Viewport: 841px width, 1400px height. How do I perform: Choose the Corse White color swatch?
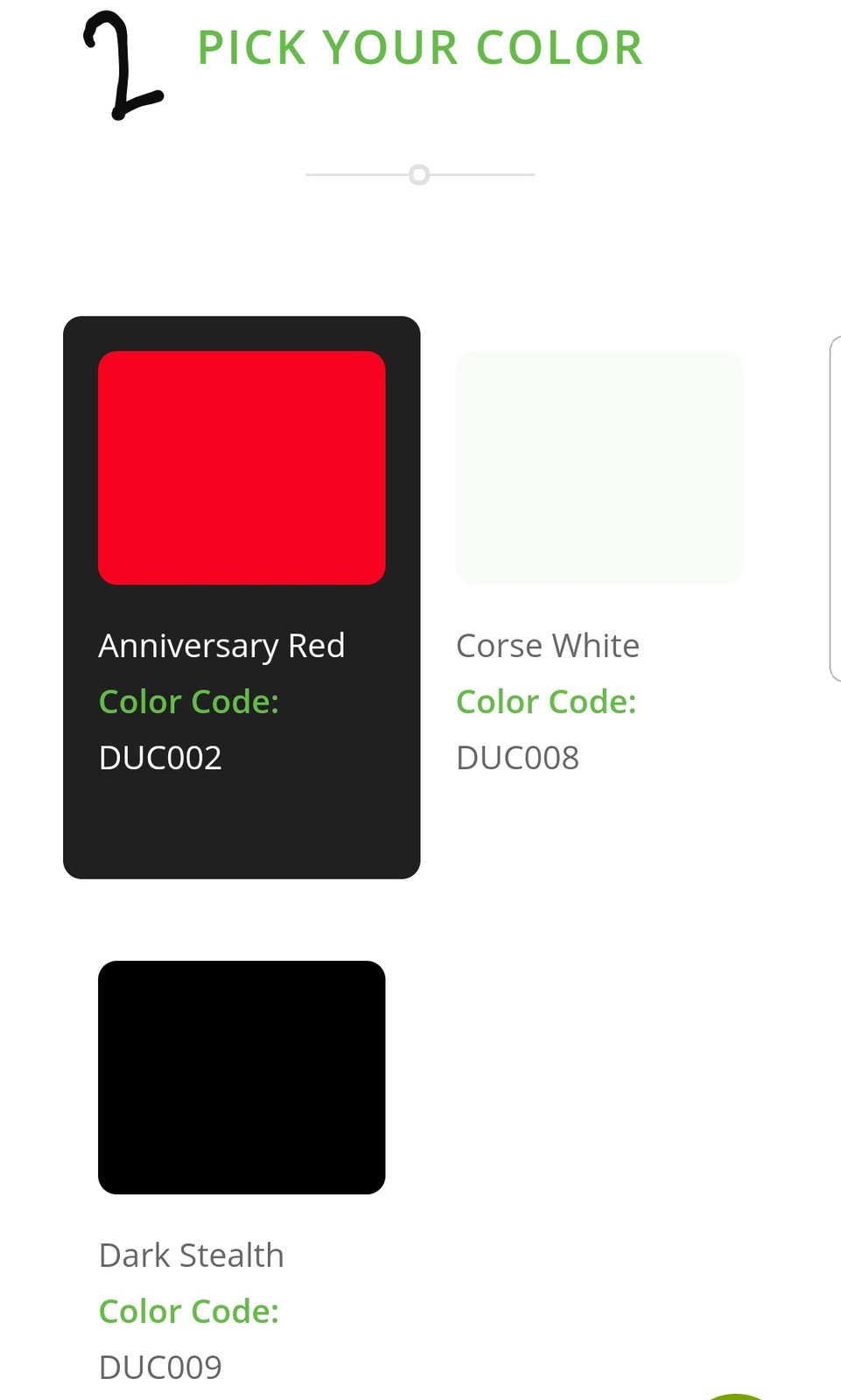point(599,468)
